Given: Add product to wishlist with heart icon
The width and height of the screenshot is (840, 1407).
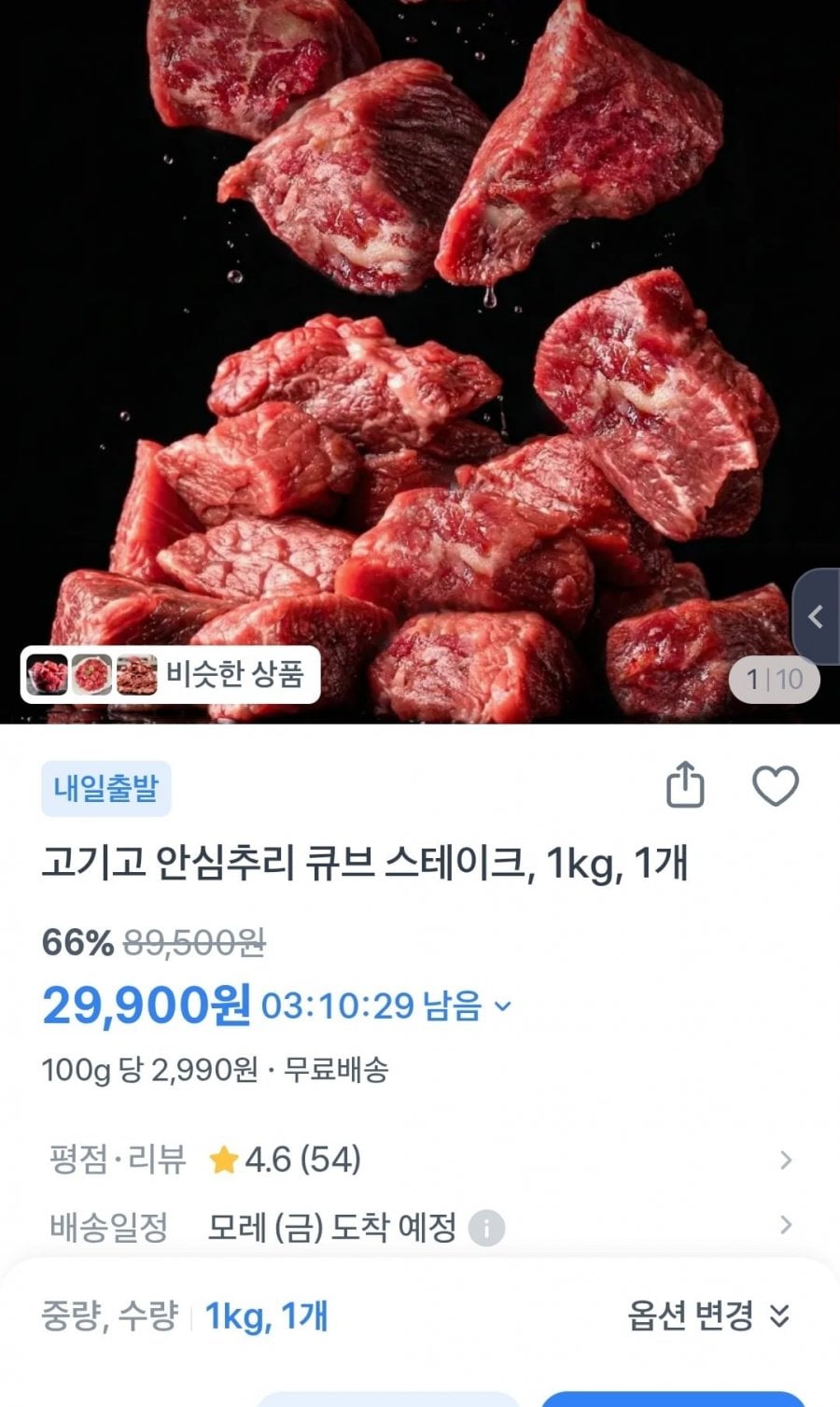Looking at the screenshot, I should [775, 786].
